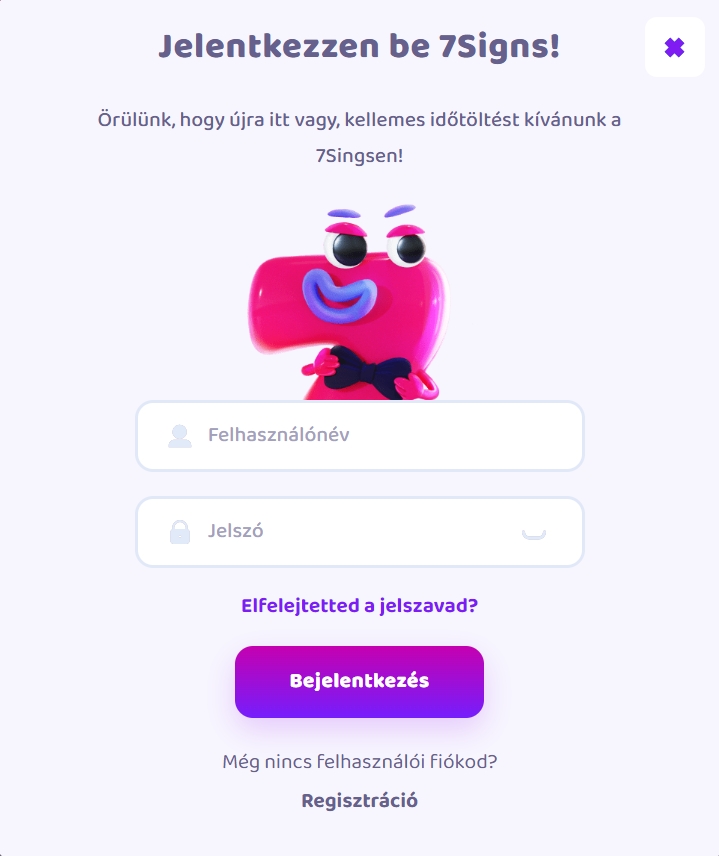Open Elfelejtetted a jelszavad? link

[x=360, y=606]
